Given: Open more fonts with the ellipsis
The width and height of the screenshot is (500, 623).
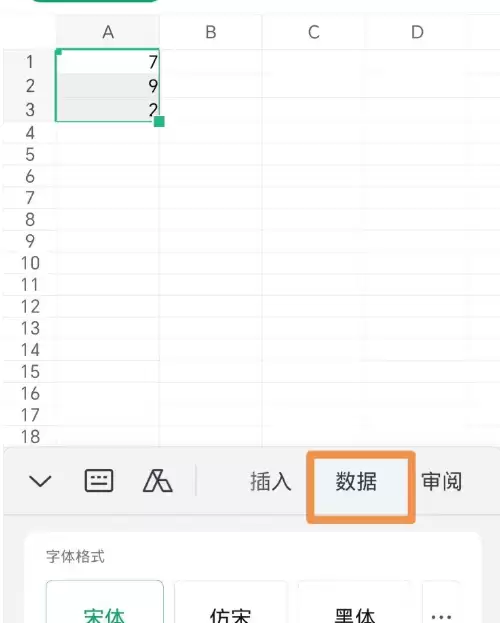Looking at the screenshot, I should (441, 608).
